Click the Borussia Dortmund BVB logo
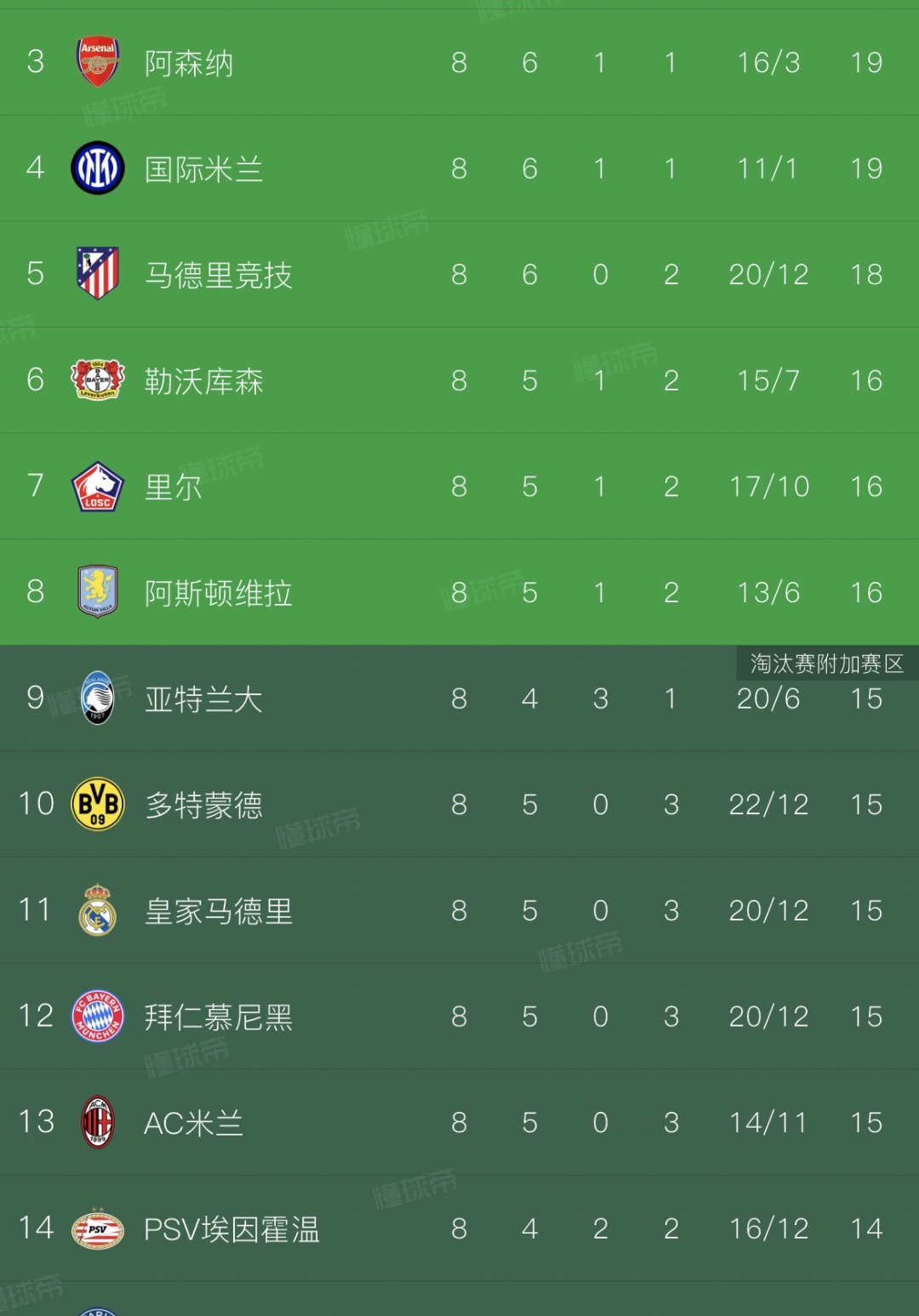Screen dimensions: 919x1316 [98, 804]
